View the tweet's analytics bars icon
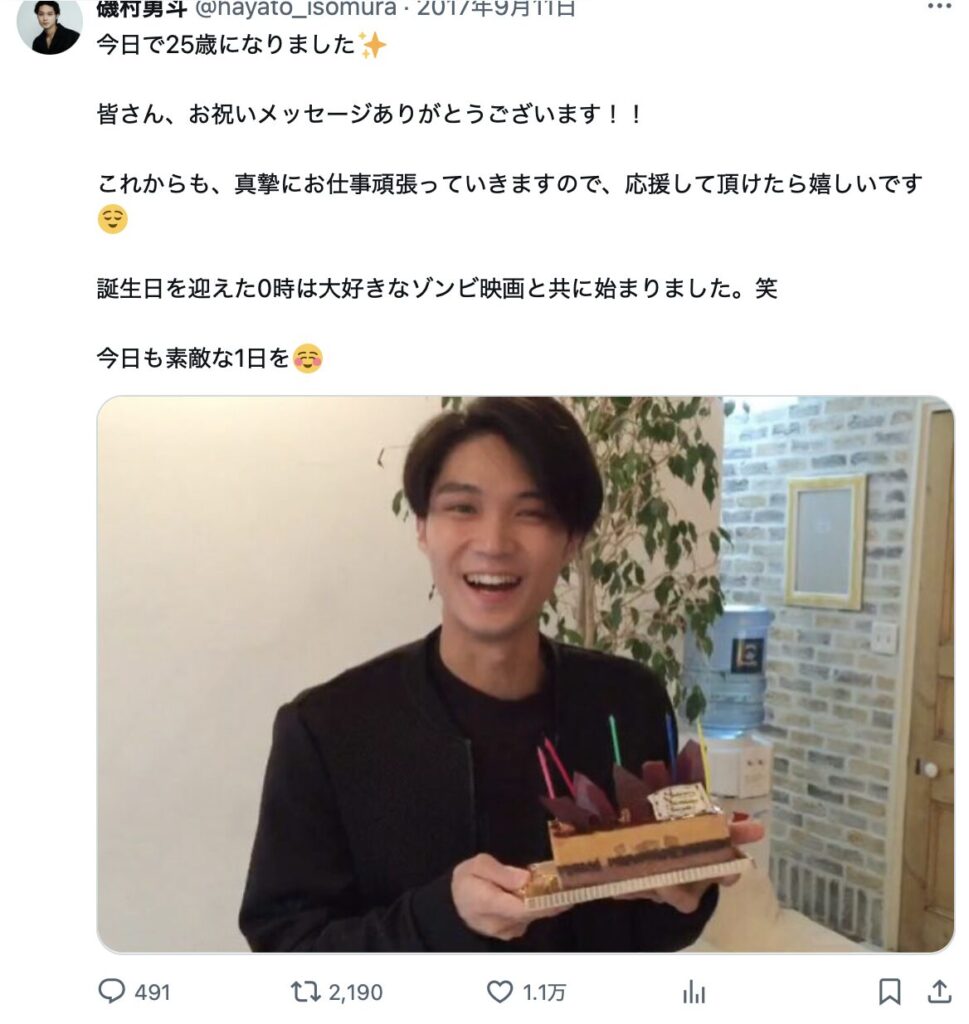Screen dimensions: 969x1024 click(x=693, y=993)
